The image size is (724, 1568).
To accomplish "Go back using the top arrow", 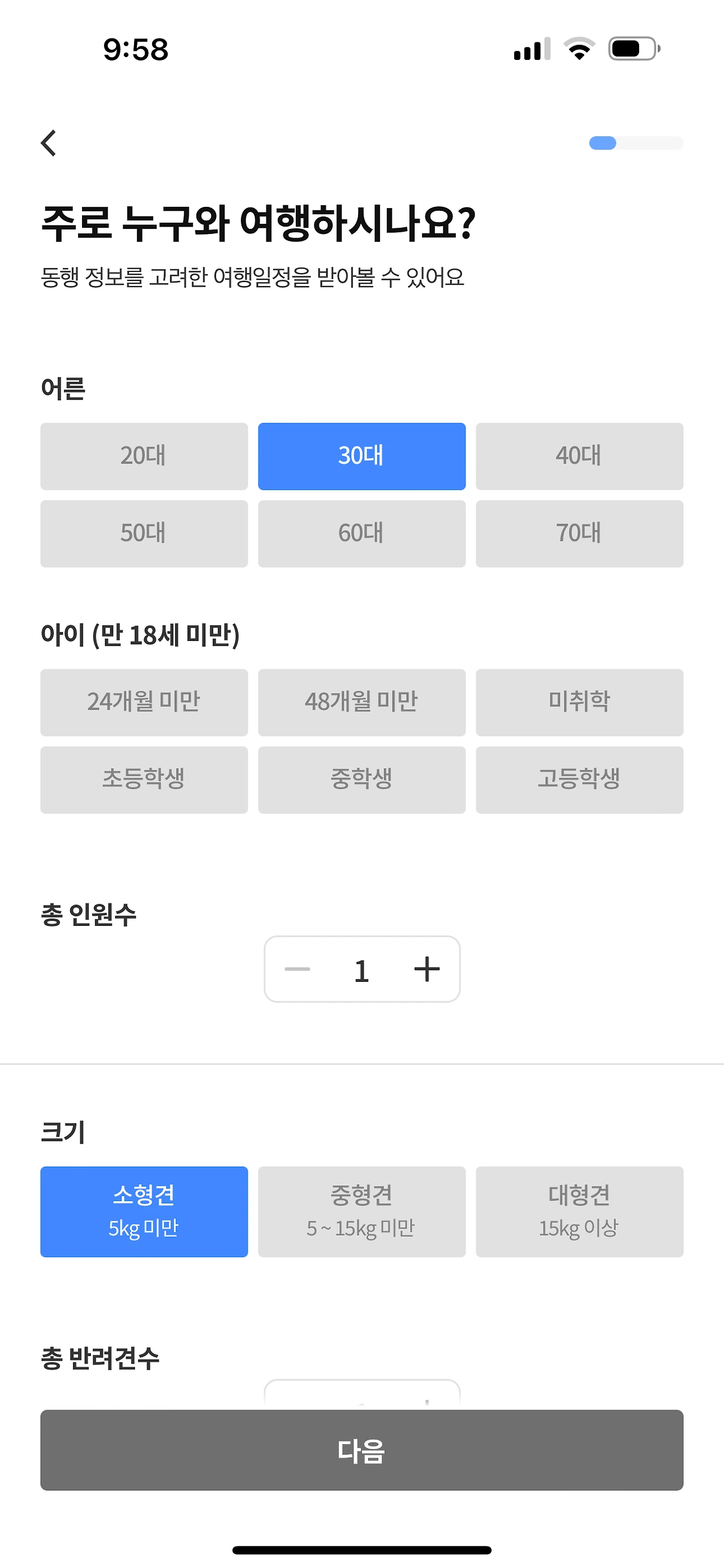I will (49, 143).
